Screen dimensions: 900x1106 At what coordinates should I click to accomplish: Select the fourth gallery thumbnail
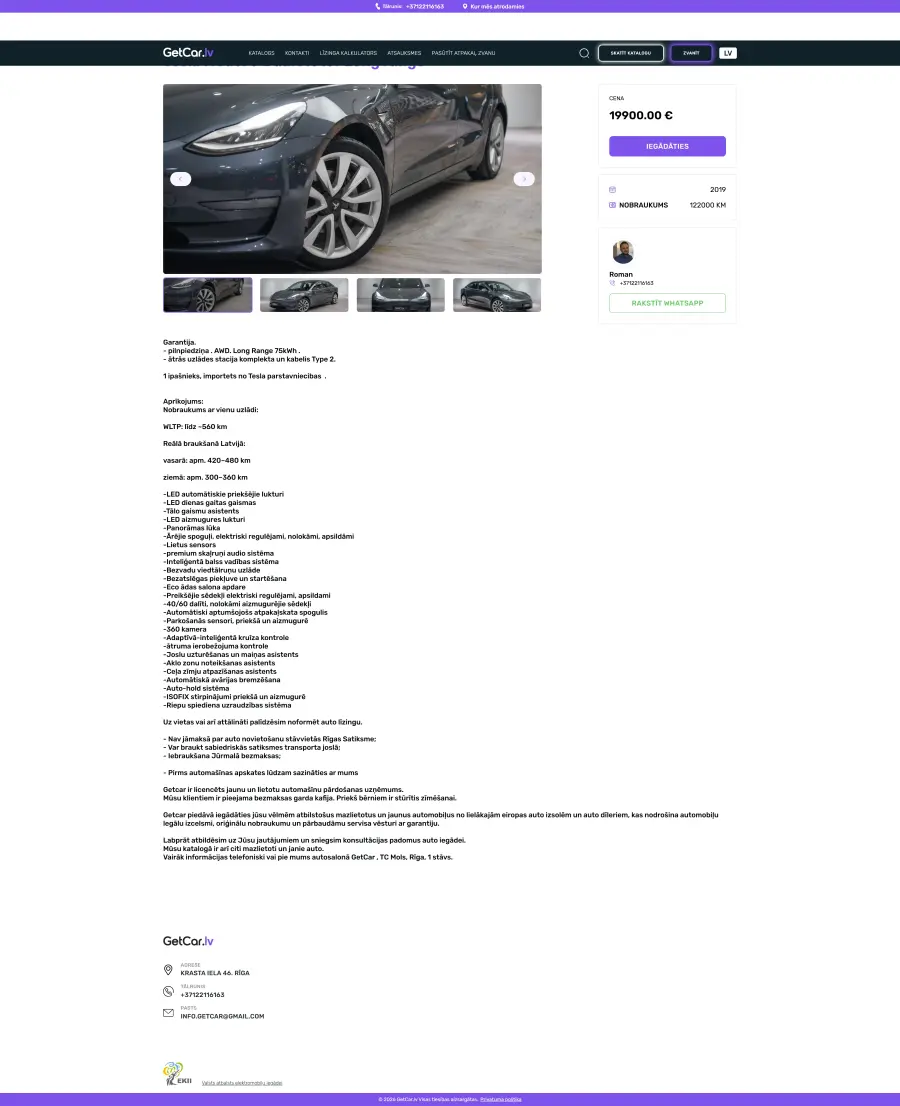click(x=497, y=295)
